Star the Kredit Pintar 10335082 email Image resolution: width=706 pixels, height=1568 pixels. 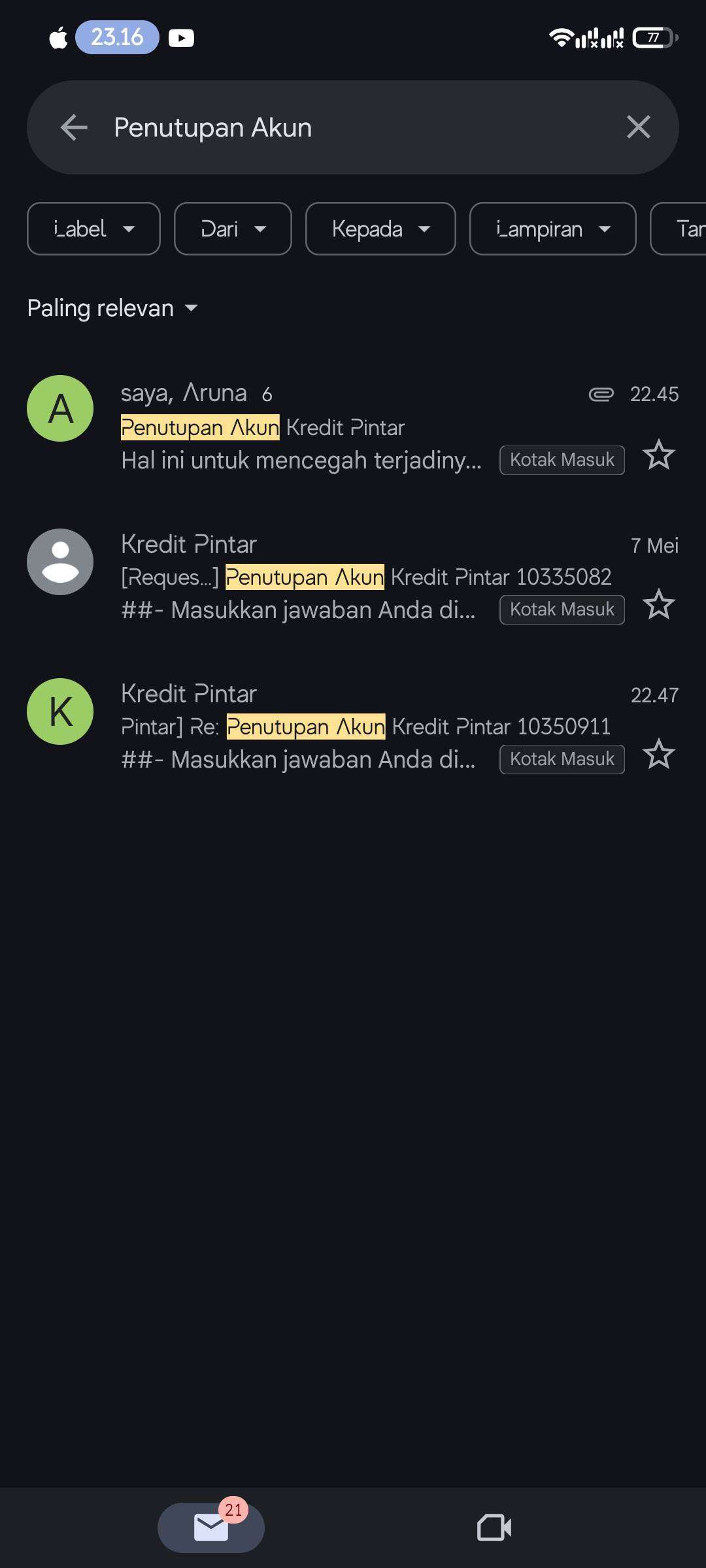pyautogui.click(x=658, y=605)
